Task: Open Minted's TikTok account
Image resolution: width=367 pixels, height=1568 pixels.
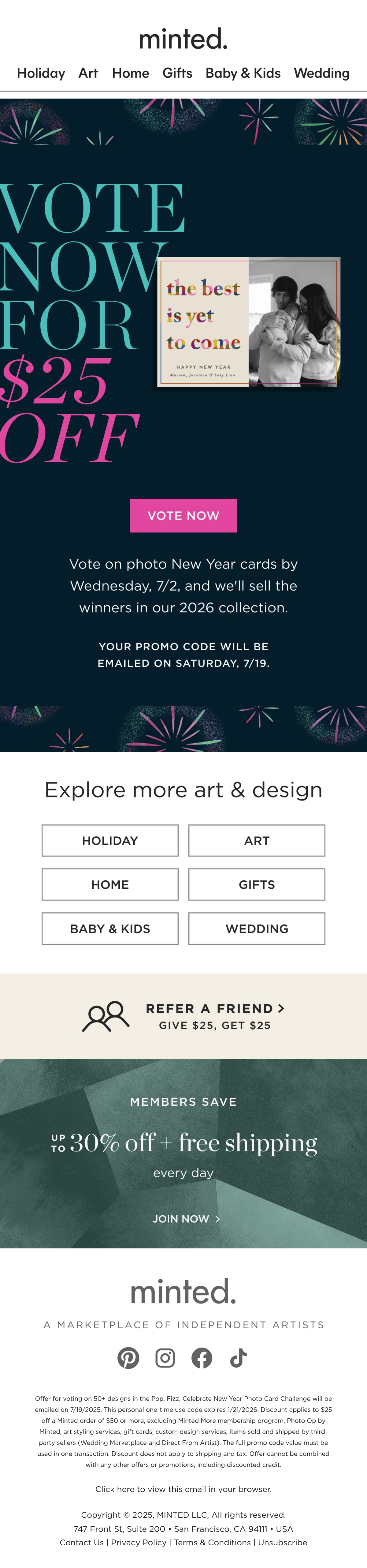Action: (x=239, y=1358)
